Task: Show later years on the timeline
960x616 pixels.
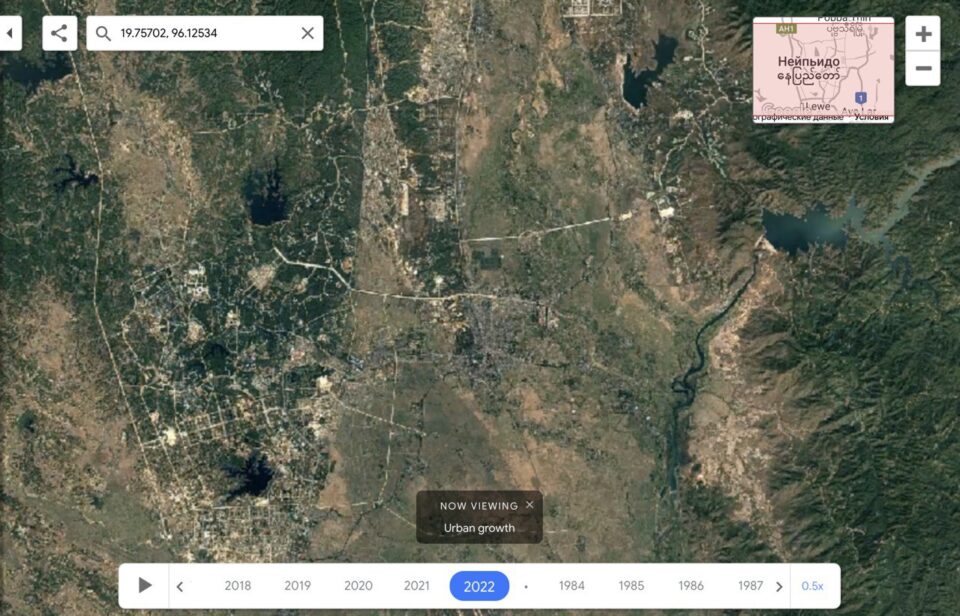Action: coord(779,586)
